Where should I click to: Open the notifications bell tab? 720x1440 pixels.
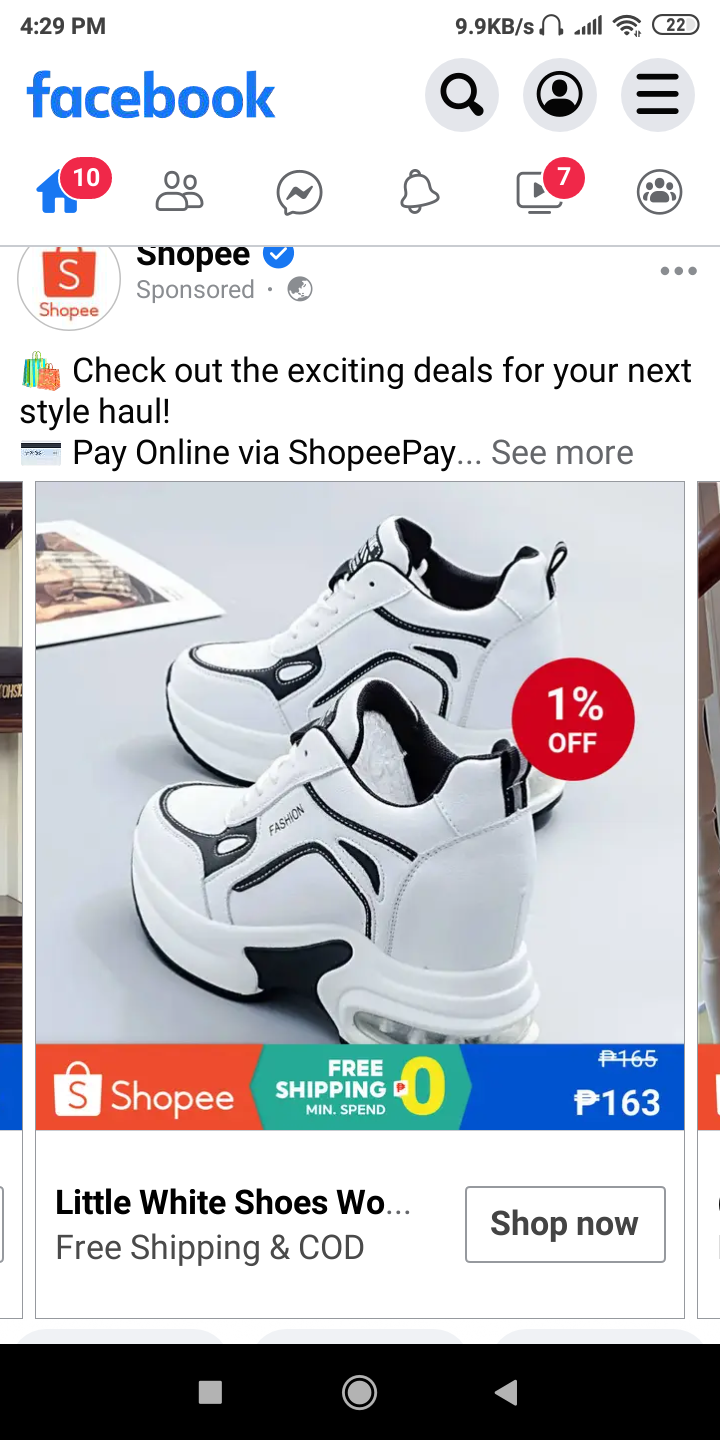[419, 191]
